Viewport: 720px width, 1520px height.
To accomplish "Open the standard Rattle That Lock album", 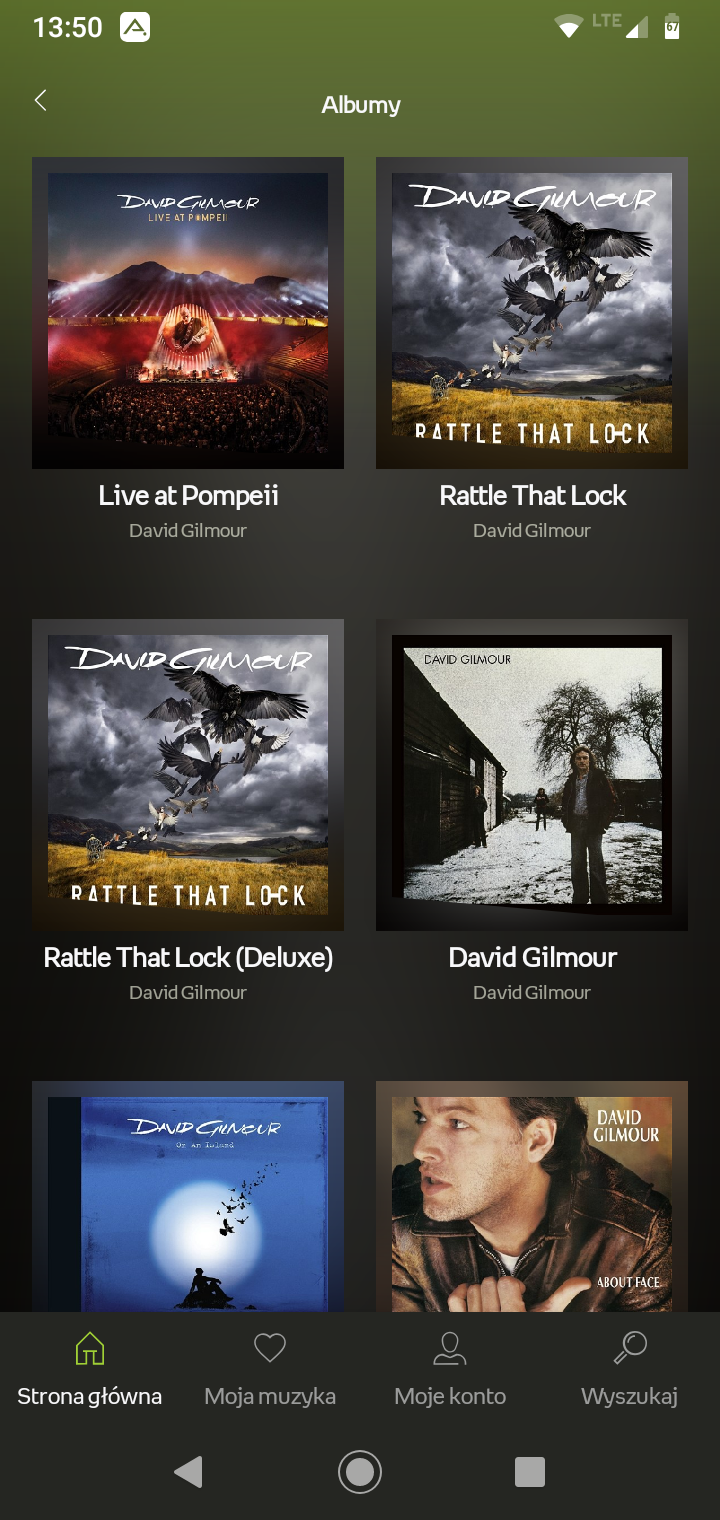I will point(532,313).
